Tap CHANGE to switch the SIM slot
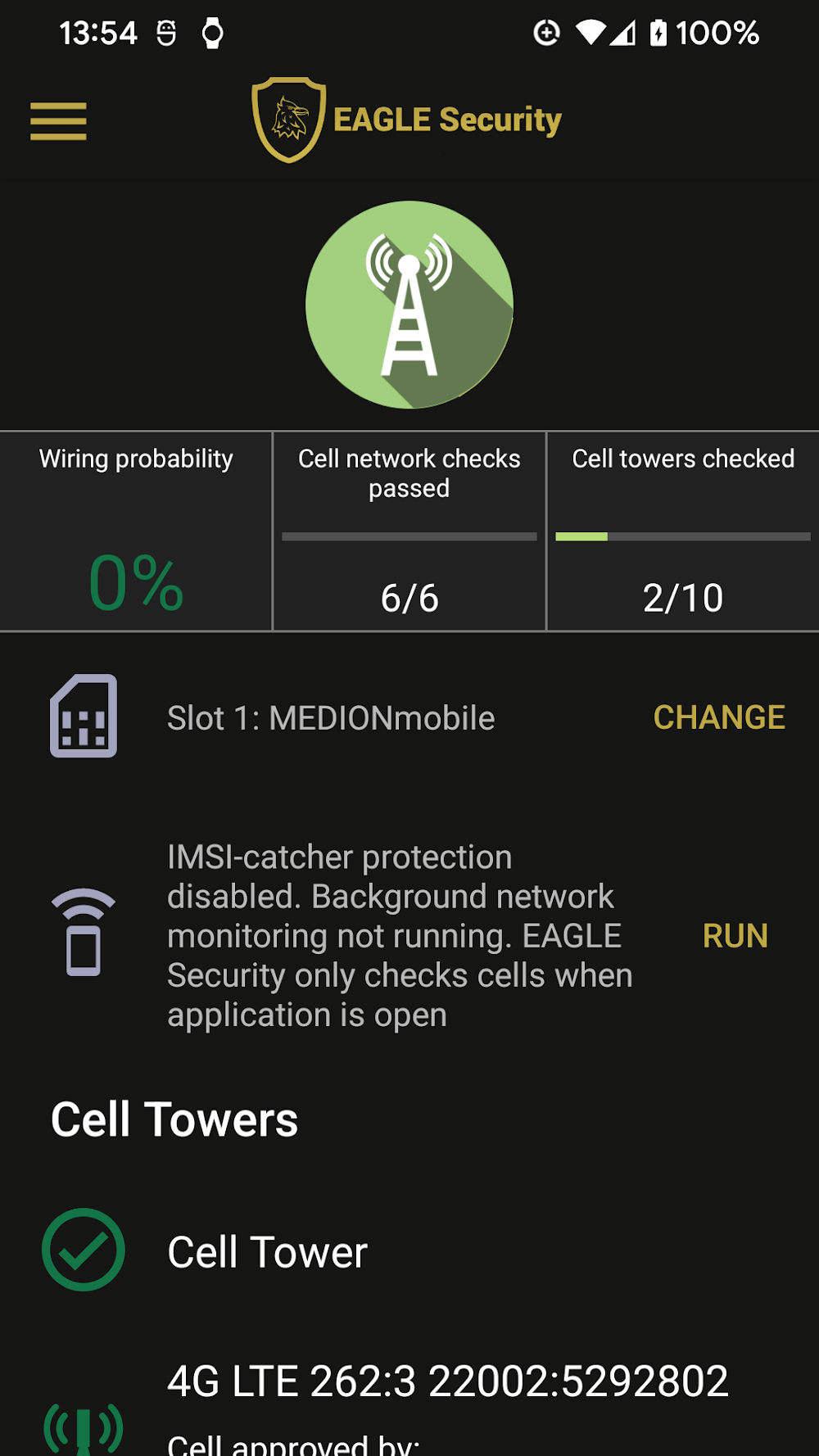The image size is (819, 1456). [x=718, y=717]
